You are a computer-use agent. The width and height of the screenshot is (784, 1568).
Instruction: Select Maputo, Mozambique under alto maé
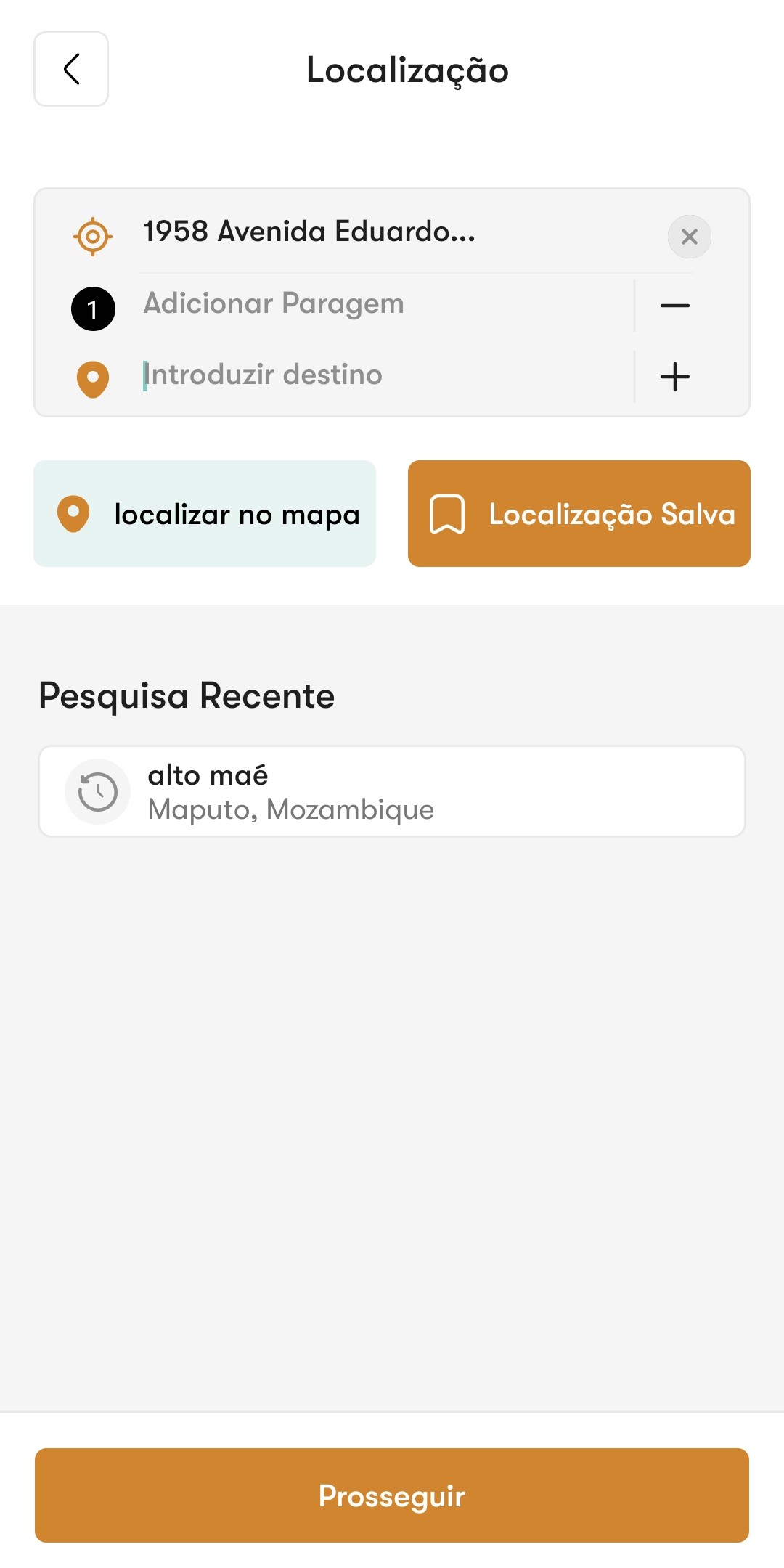tap(290, 809)
